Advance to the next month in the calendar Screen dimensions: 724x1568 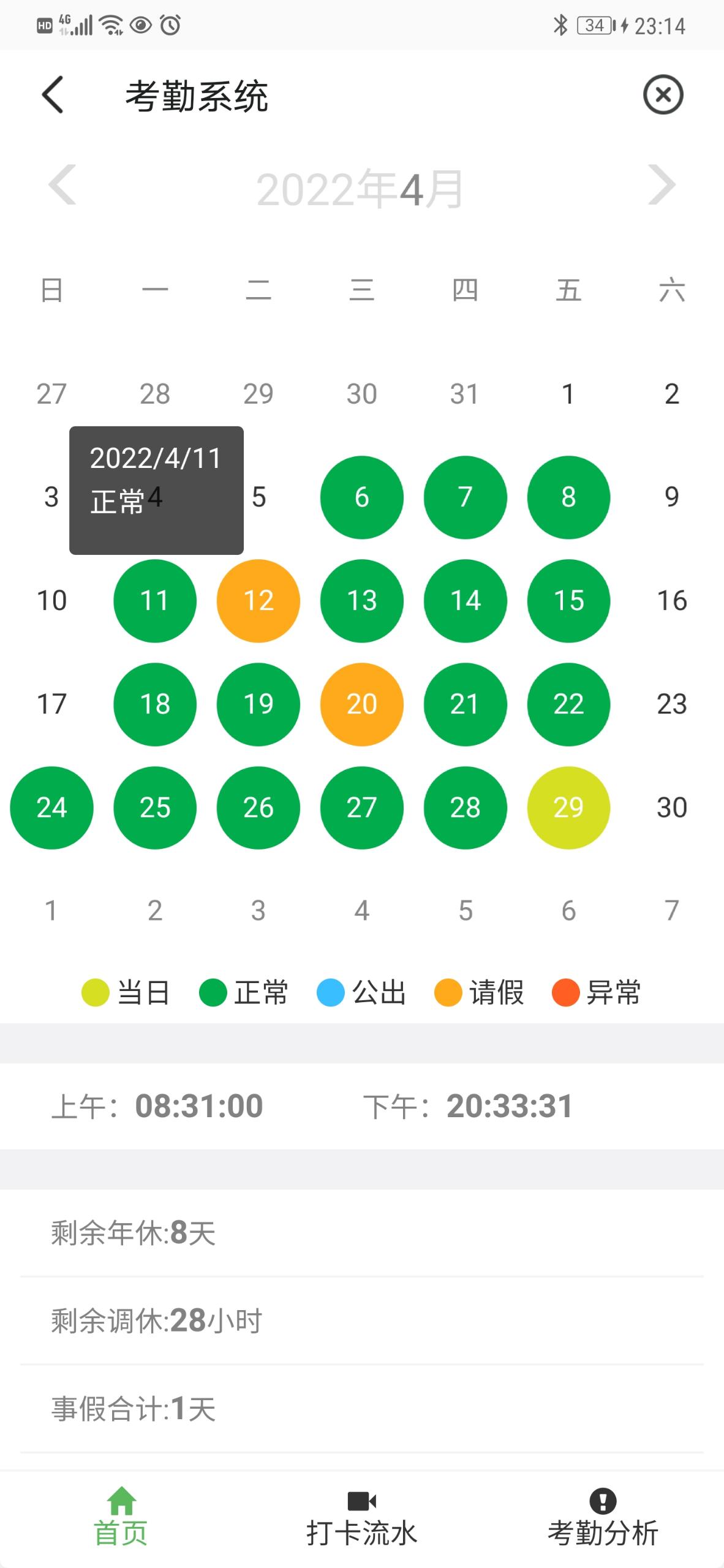point(662,184)
